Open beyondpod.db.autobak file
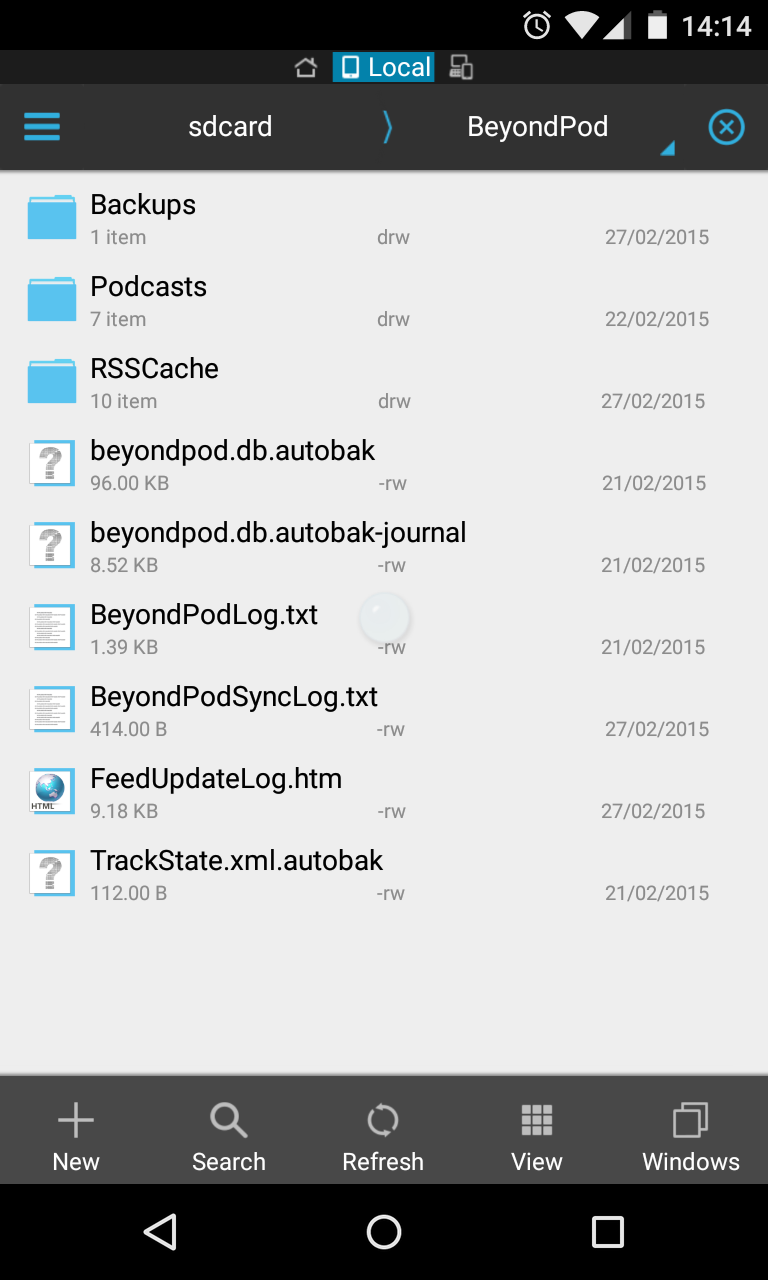 (232, 464)
